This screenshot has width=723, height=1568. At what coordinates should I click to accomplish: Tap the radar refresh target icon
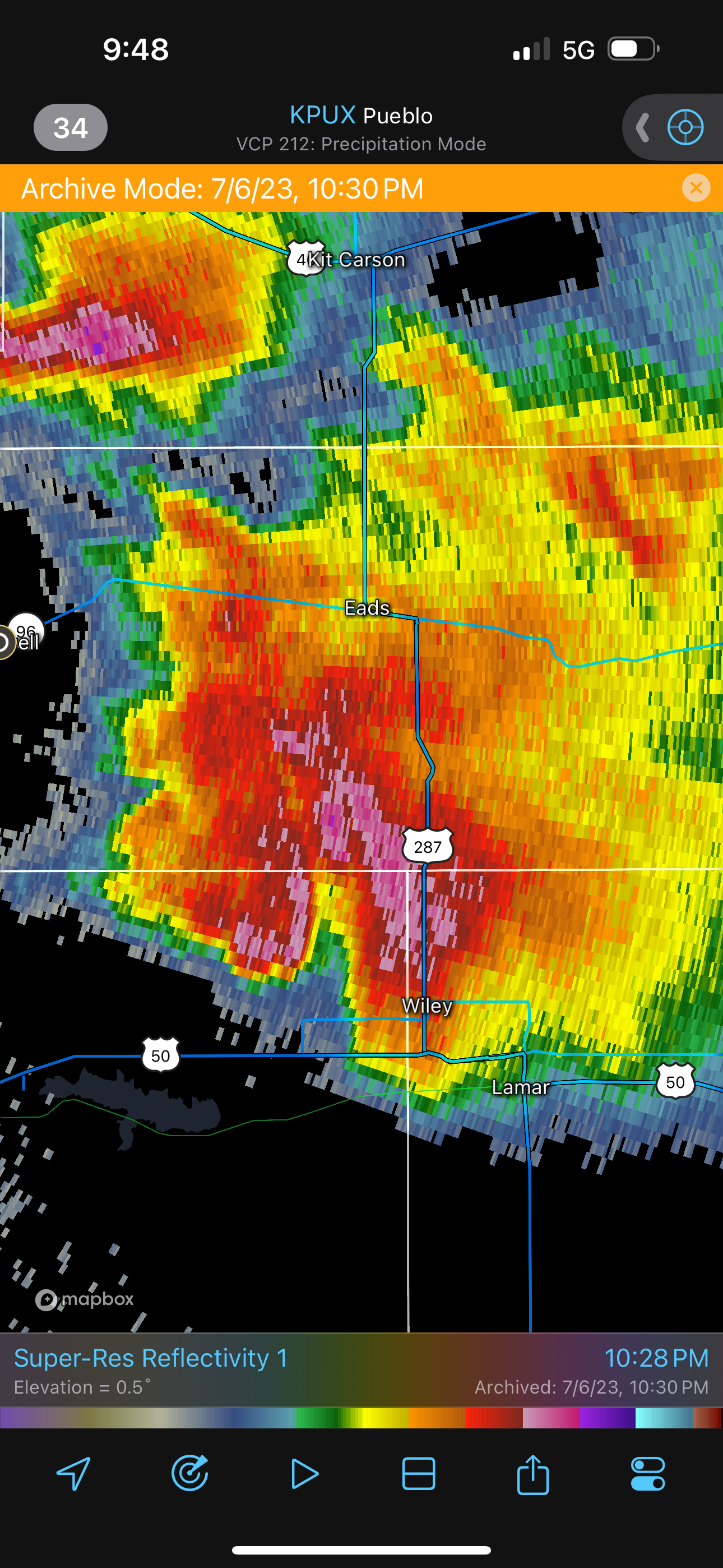(190, 1473)
